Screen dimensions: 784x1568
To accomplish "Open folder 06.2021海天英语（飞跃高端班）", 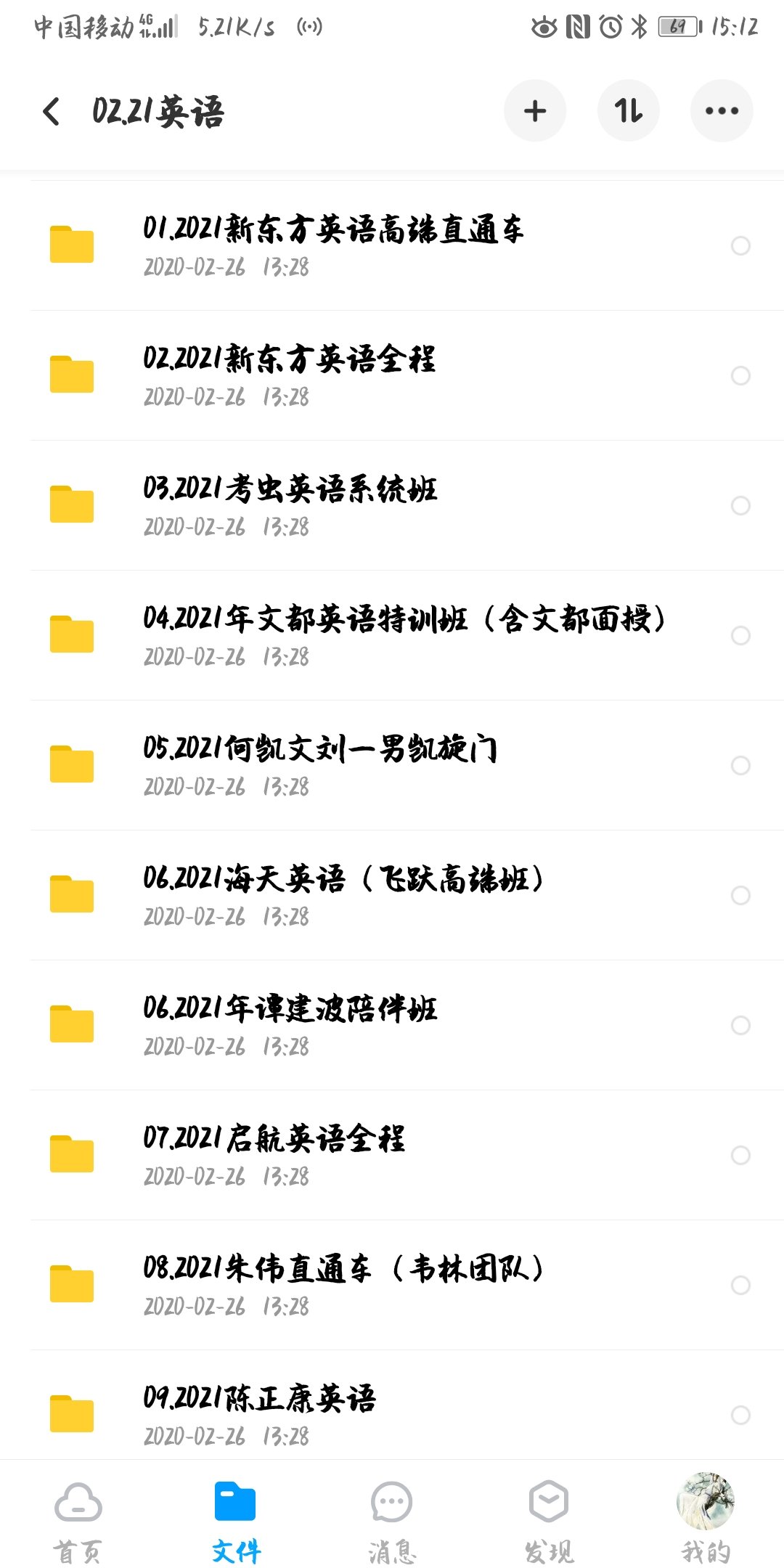I will (343, 895).
